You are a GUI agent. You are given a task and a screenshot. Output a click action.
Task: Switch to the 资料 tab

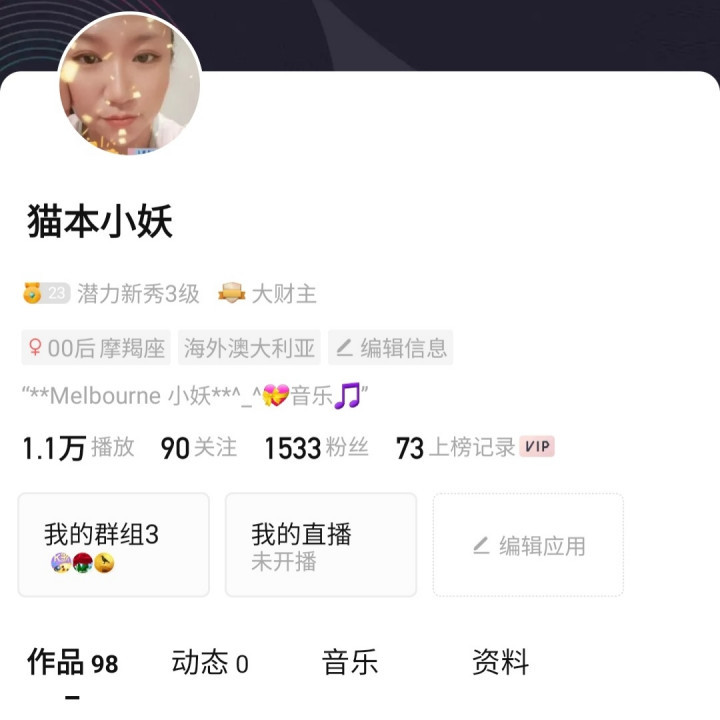tap(501, 663)
